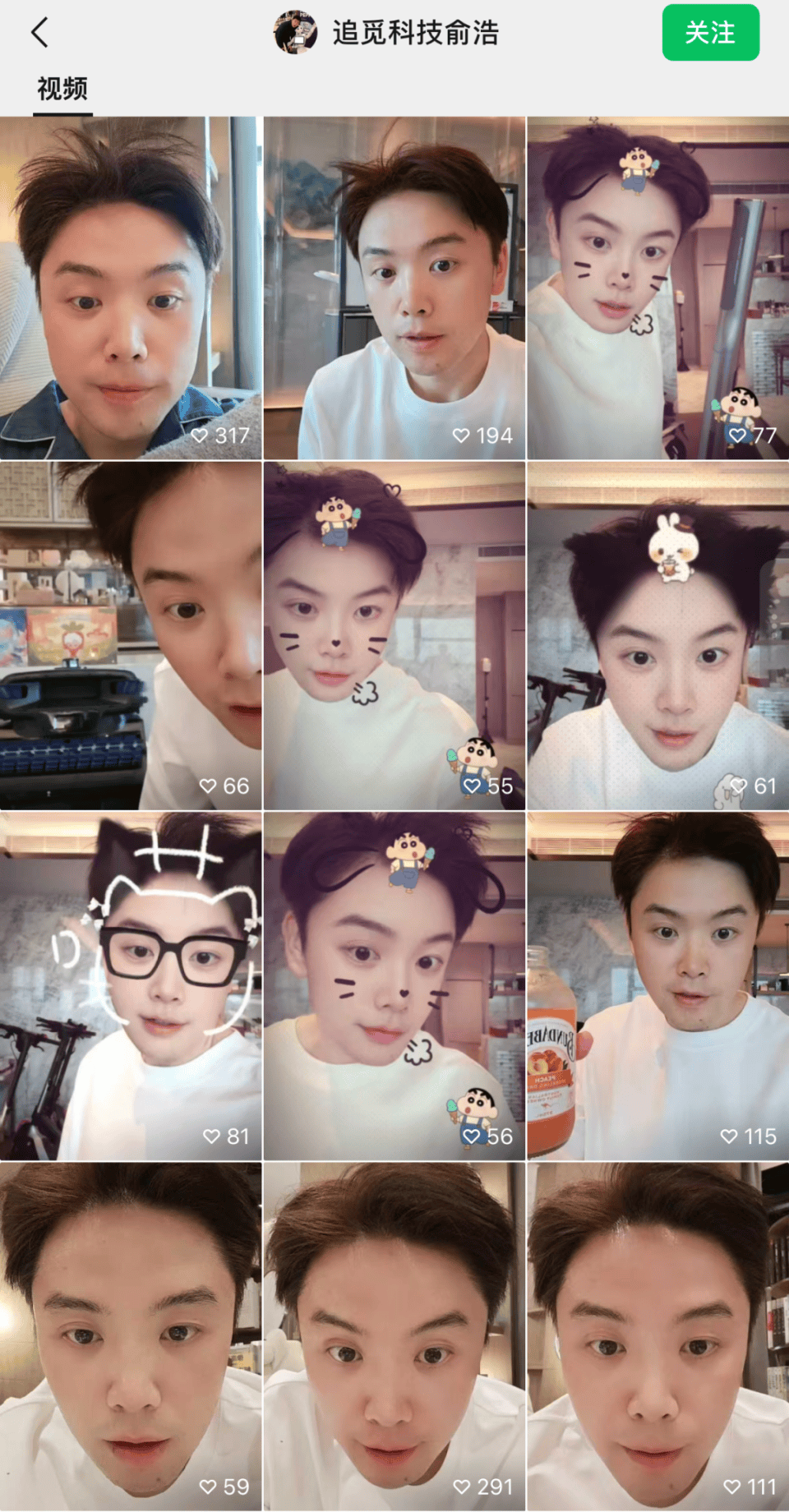Open the peach drink video with 115 likes
The image size is (789, 1512).
pyautogui.click(x=658, y=986)
